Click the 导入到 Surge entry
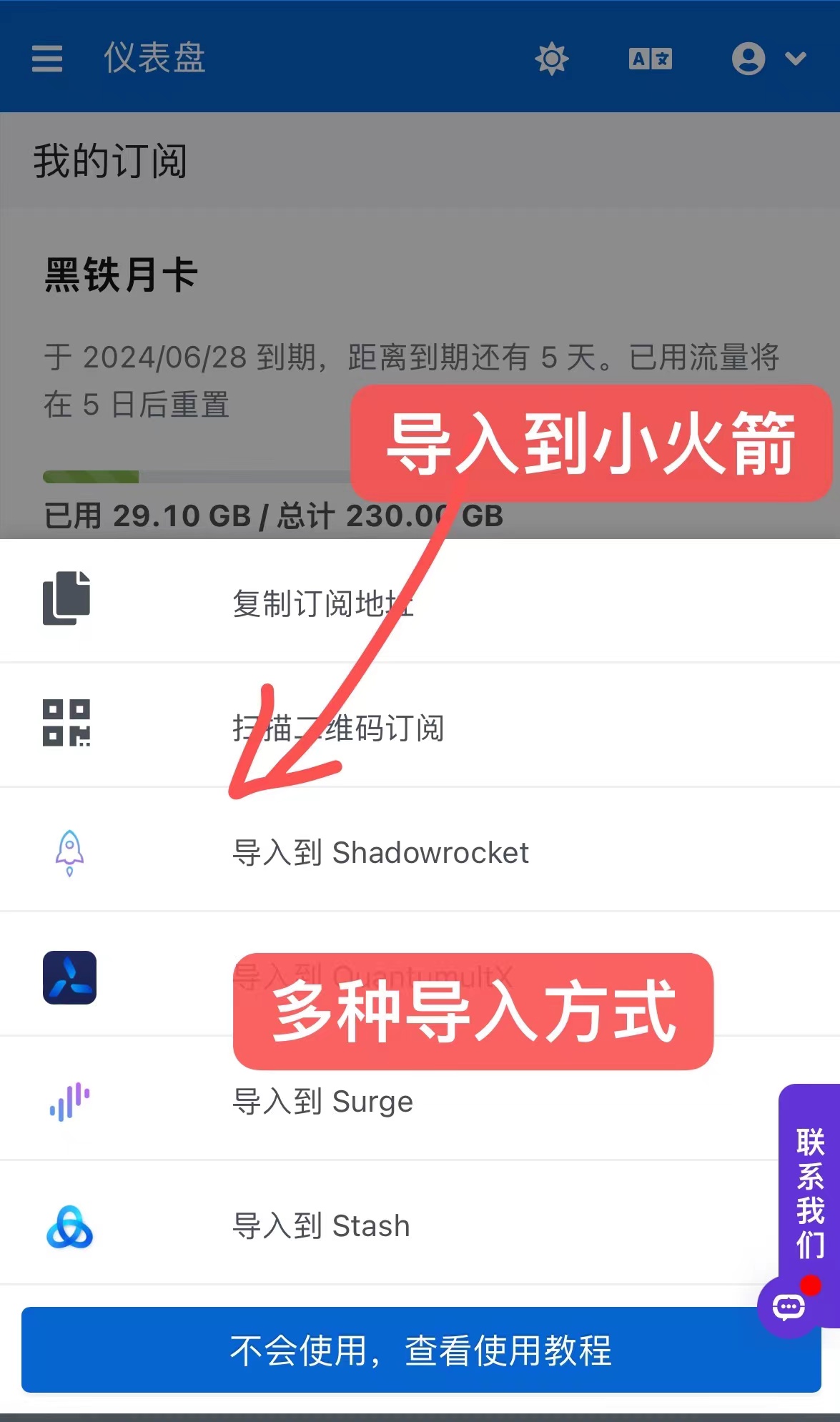The height and width of the screenshot is (1422, 840). (322, 1101)
